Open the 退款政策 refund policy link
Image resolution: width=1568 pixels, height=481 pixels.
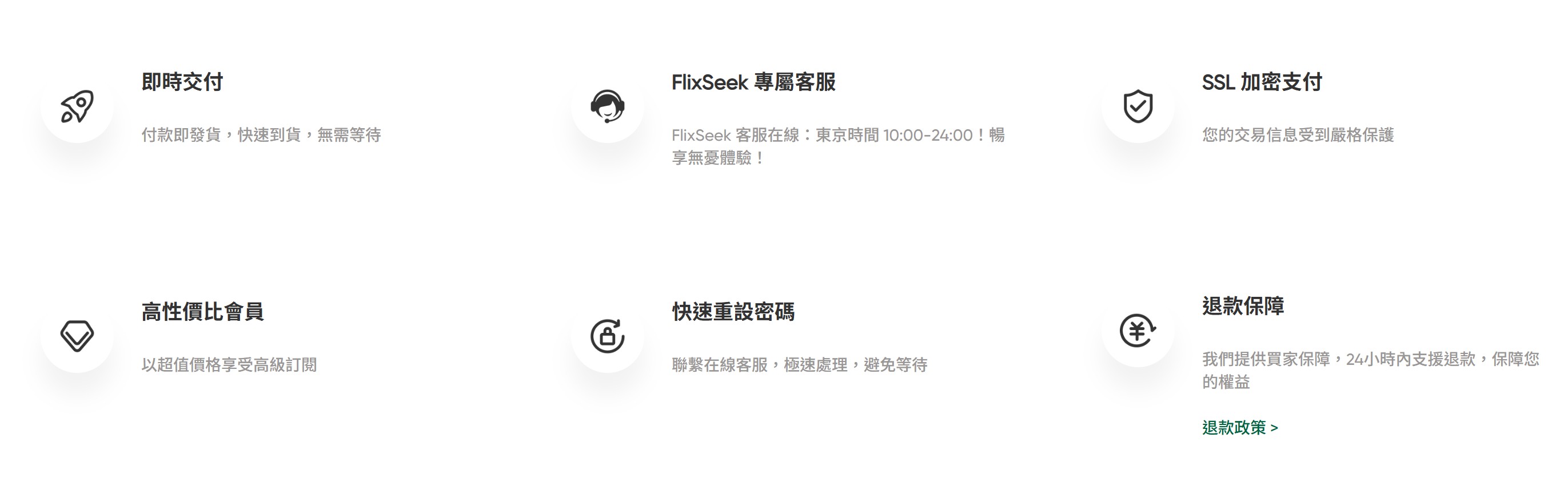tap(1239, 427)
